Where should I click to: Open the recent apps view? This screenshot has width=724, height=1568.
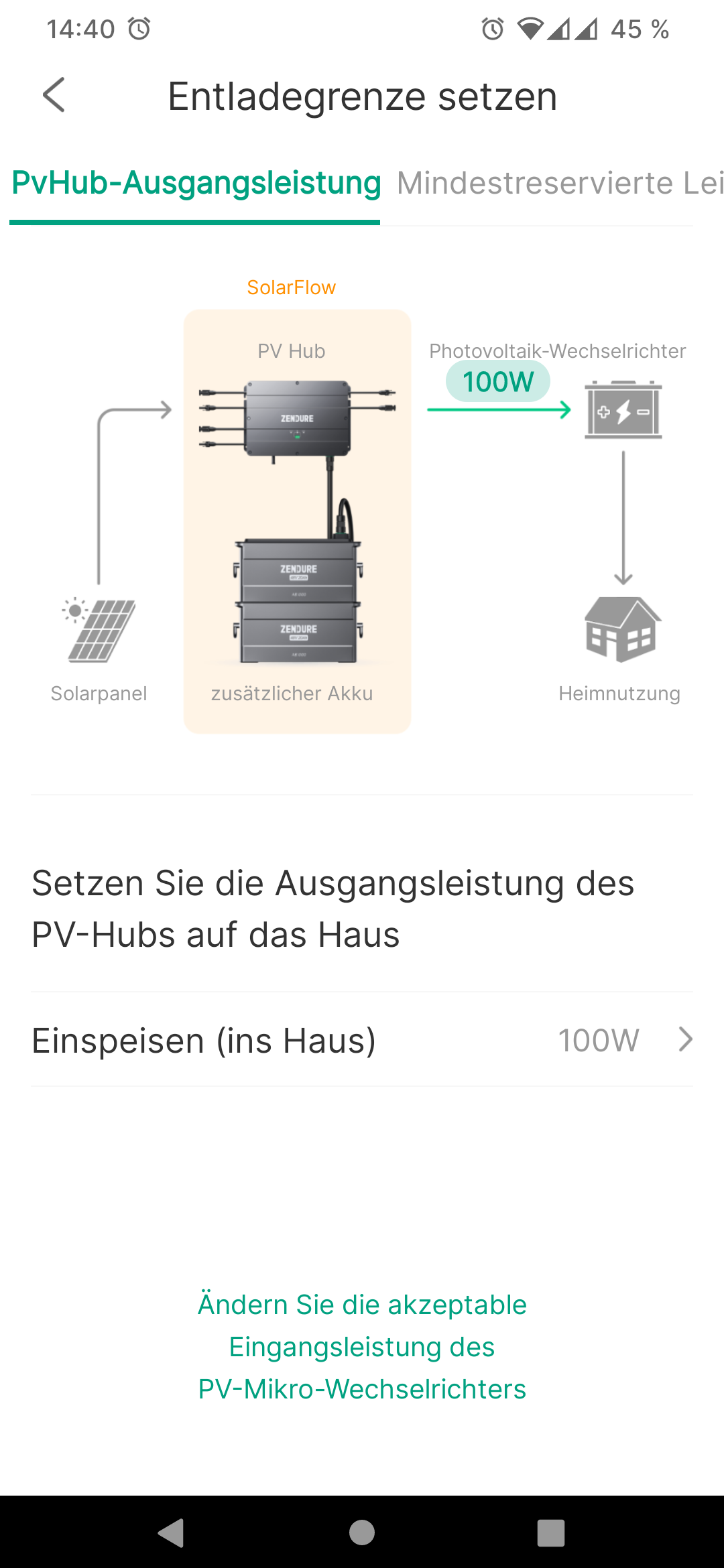pos(550,1532)
